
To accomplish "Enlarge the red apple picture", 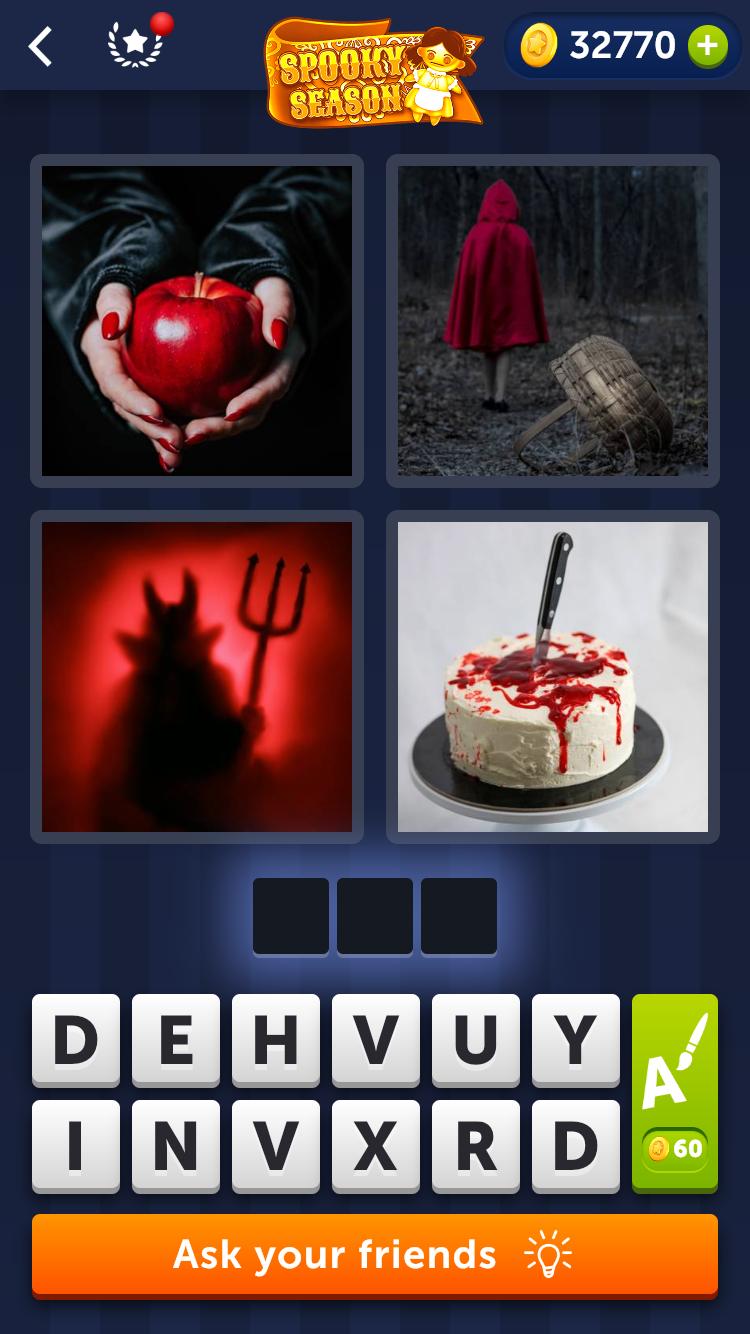I will [197, 321].
